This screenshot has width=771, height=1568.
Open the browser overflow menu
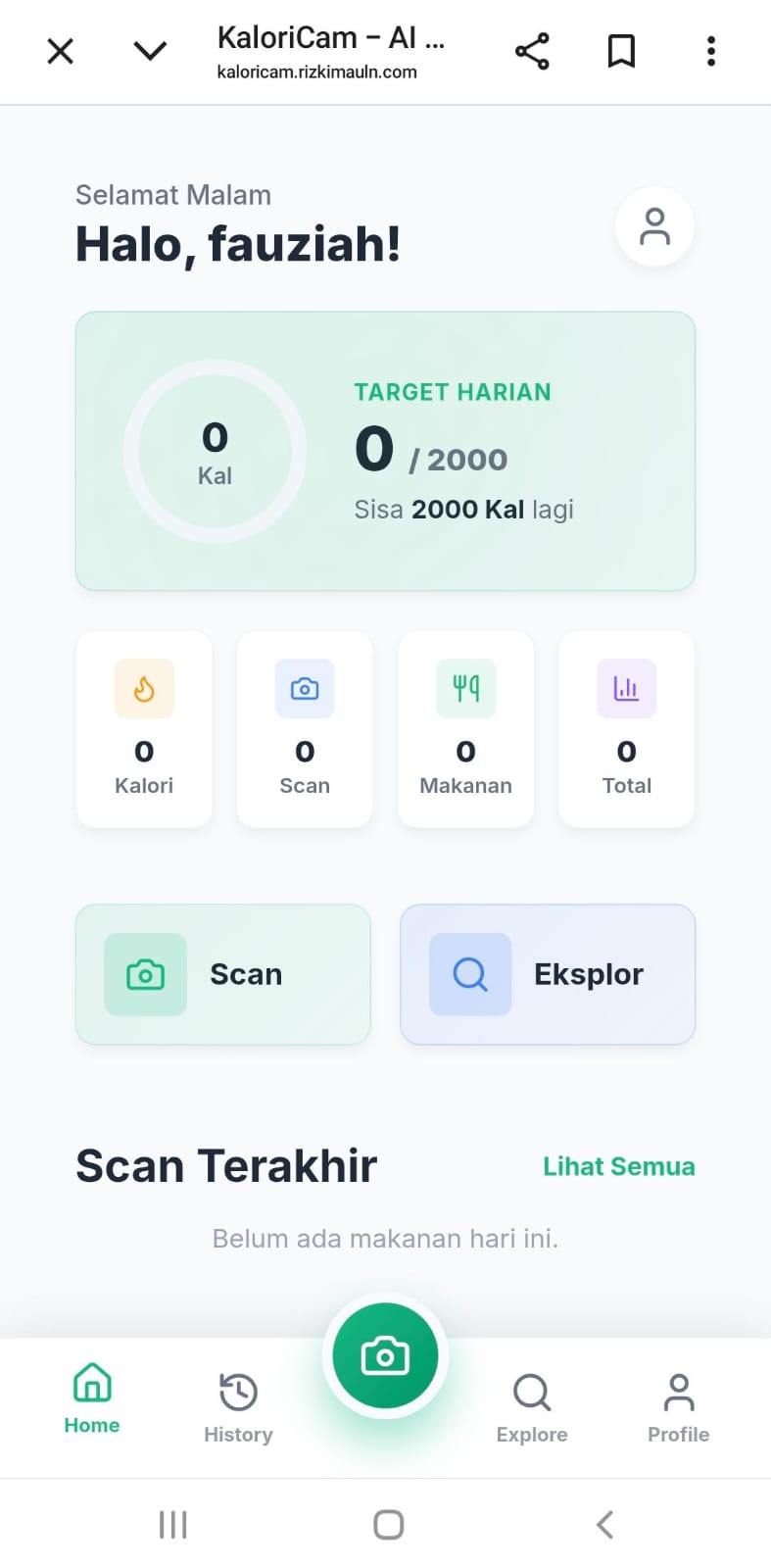711,51
